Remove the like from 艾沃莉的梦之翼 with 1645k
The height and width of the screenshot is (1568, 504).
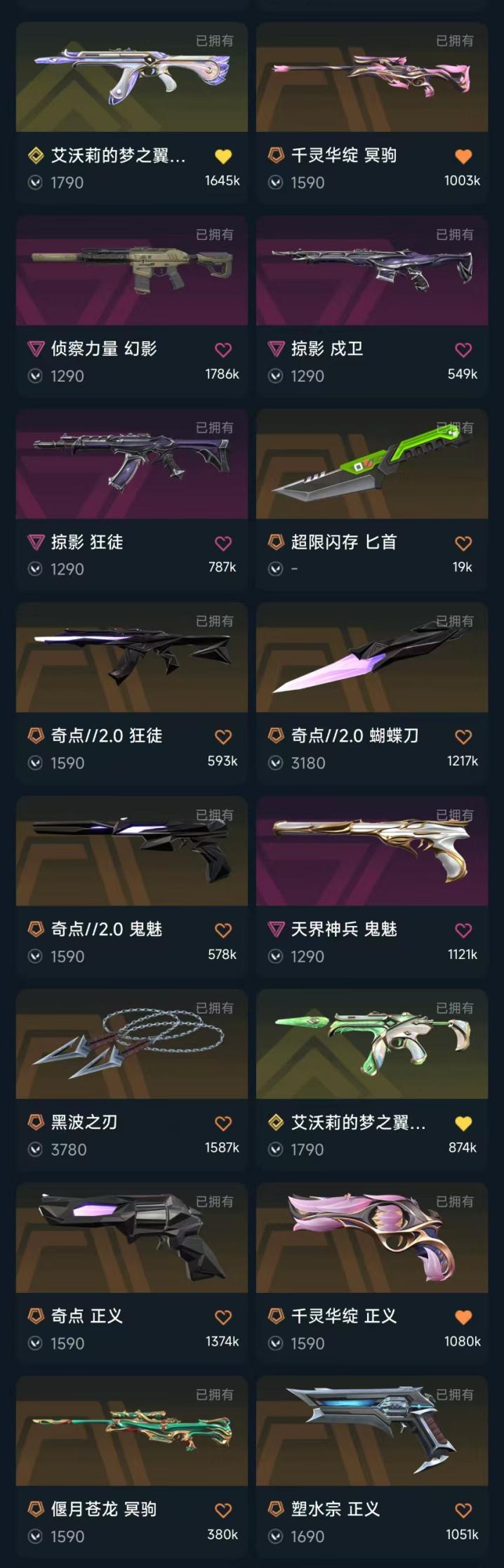[223, 156]
